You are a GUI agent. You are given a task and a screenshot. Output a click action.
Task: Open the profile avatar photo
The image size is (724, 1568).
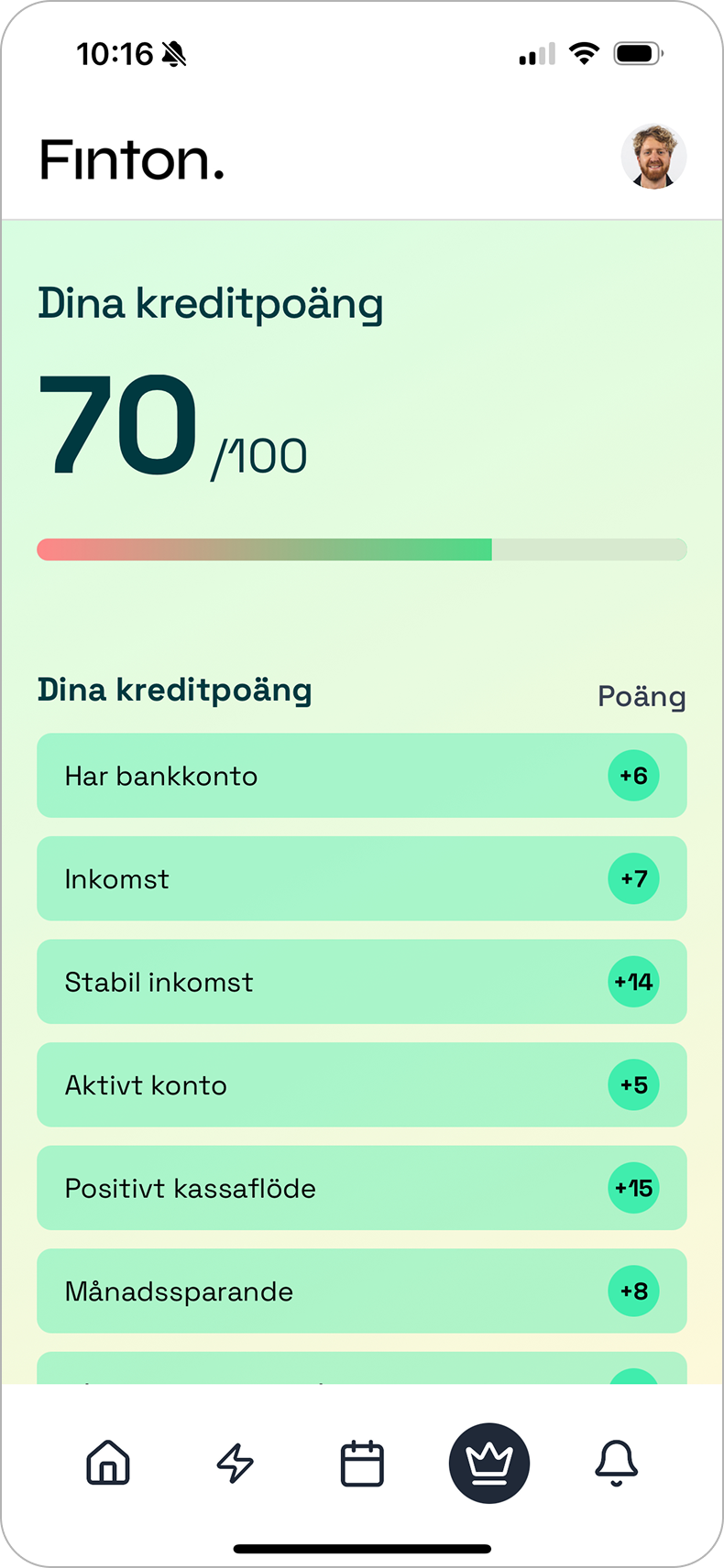coord(654,157)
